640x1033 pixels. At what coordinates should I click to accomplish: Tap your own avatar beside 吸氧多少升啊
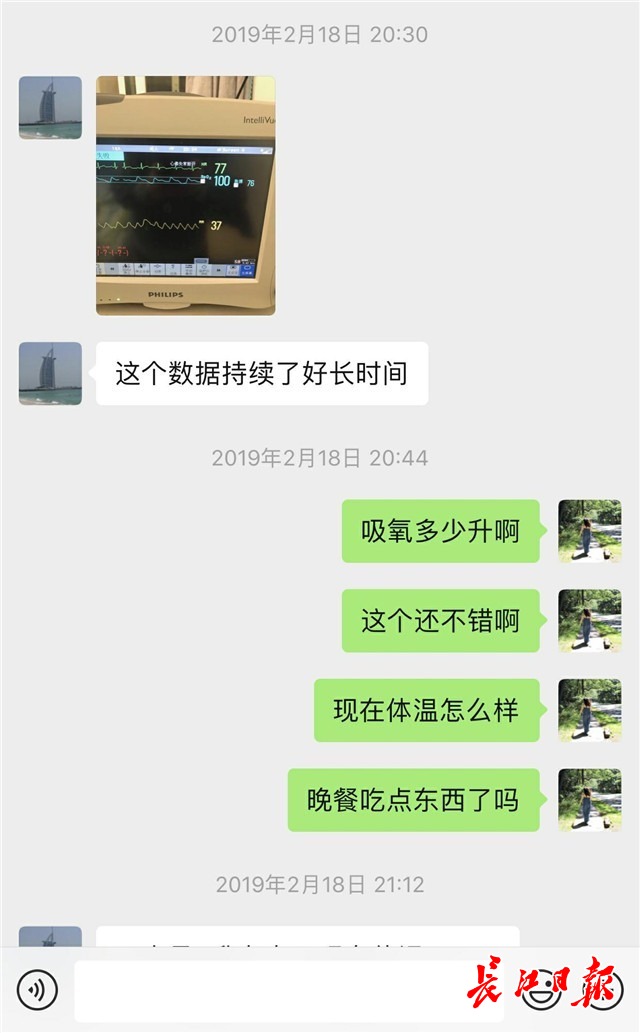(x=589, y=531)
